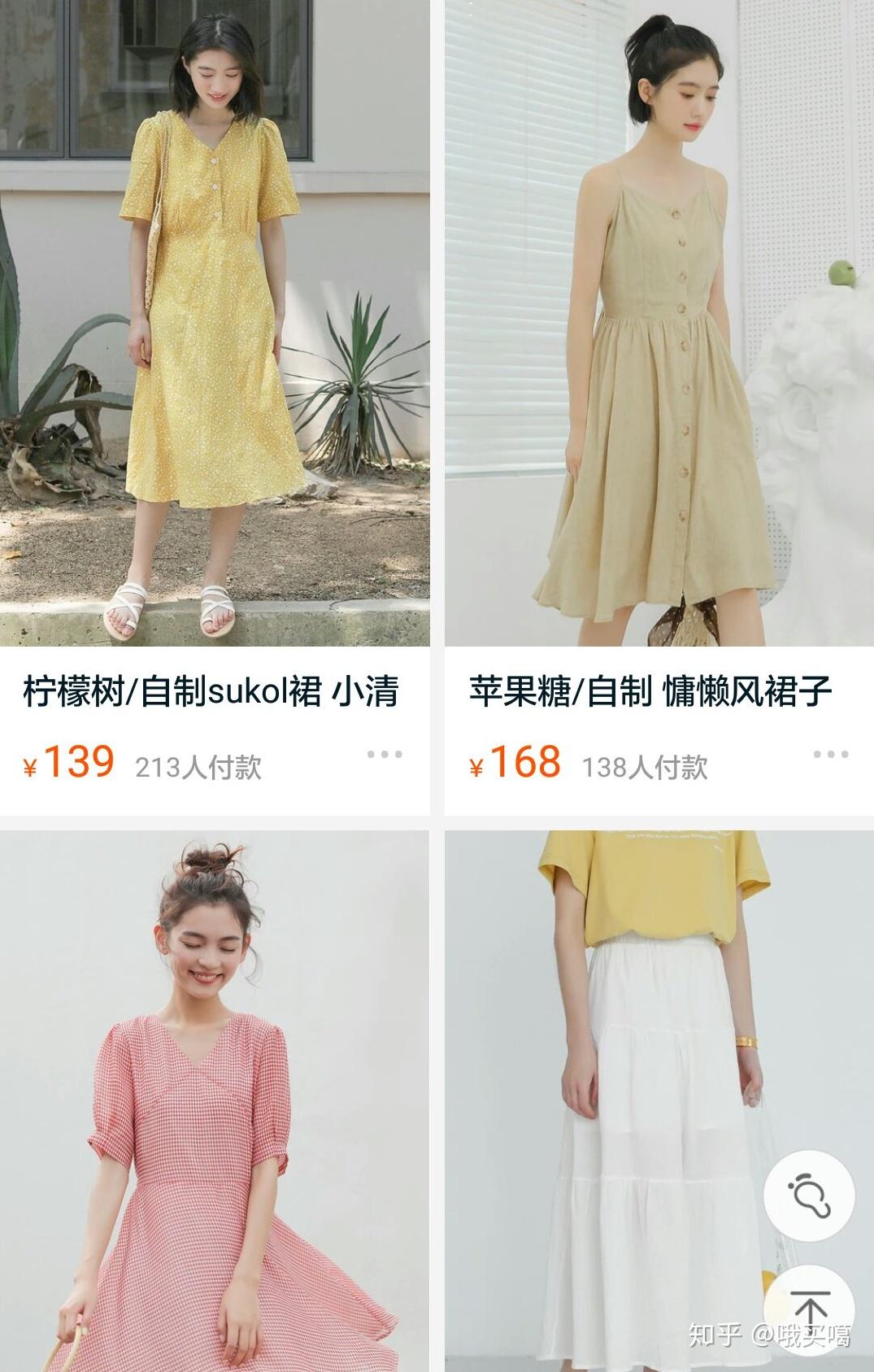The image size is (874, 1372).
Task: Open more options for the ¥168 dress
Action: 831,754
